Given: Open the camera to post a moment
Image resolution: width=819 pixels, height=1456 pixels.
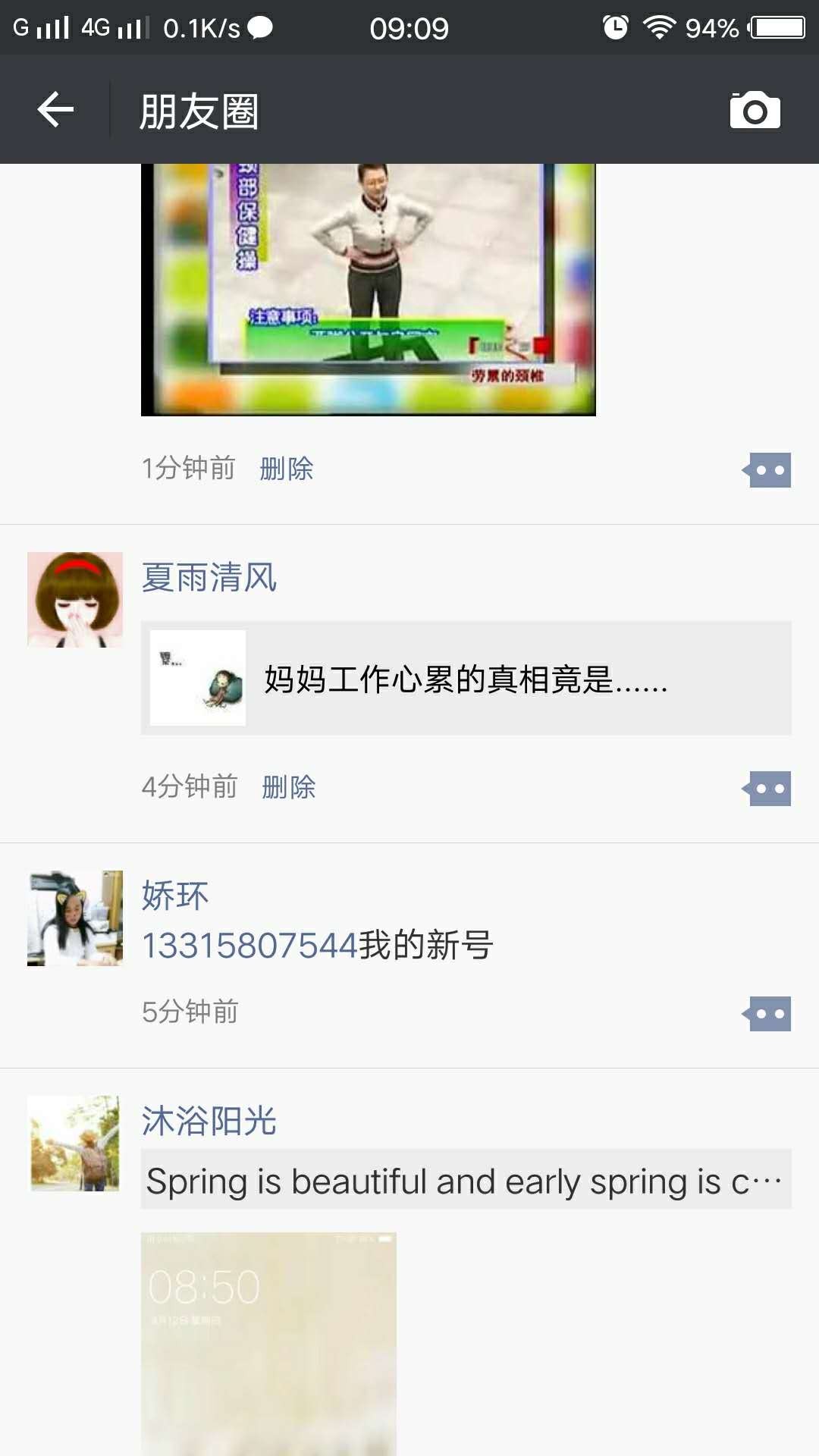Looking at the screenshot, I should 755,111.
